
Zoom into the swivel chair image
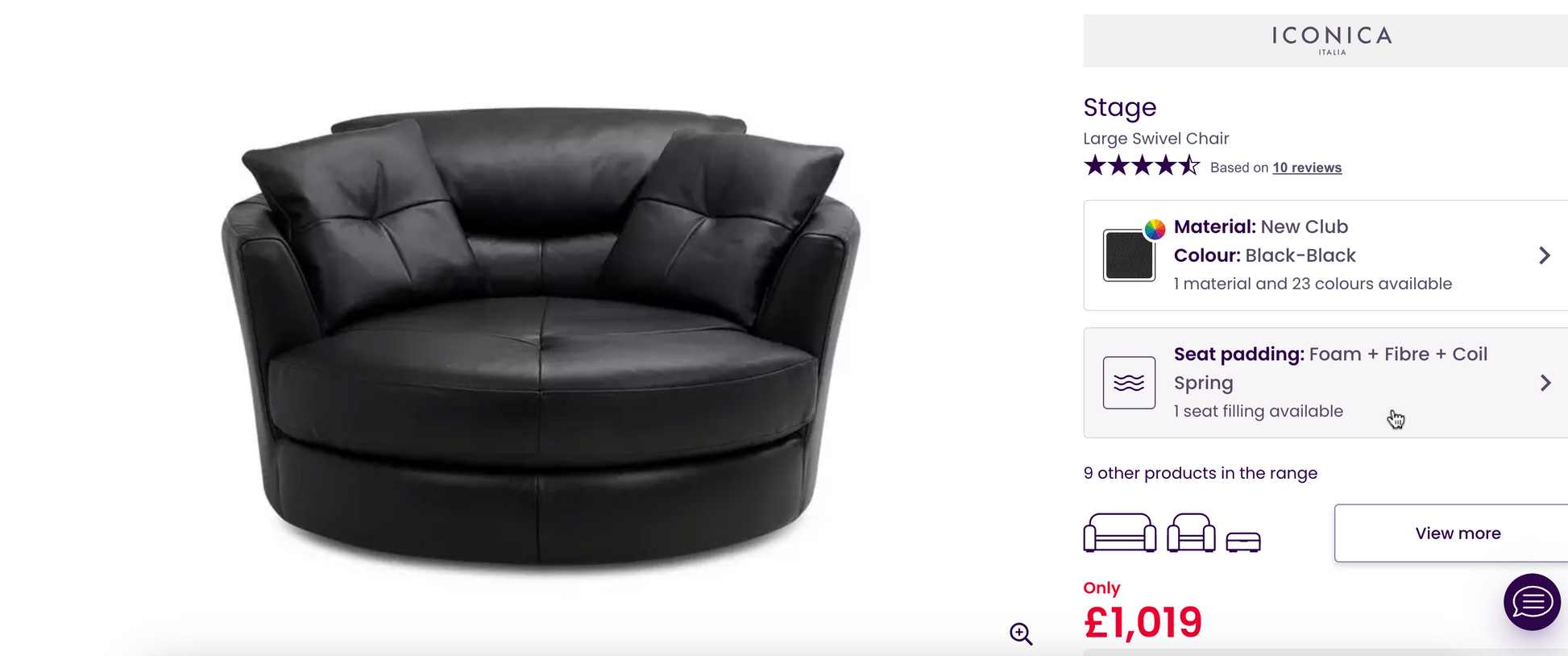[x=1021, y=633]
